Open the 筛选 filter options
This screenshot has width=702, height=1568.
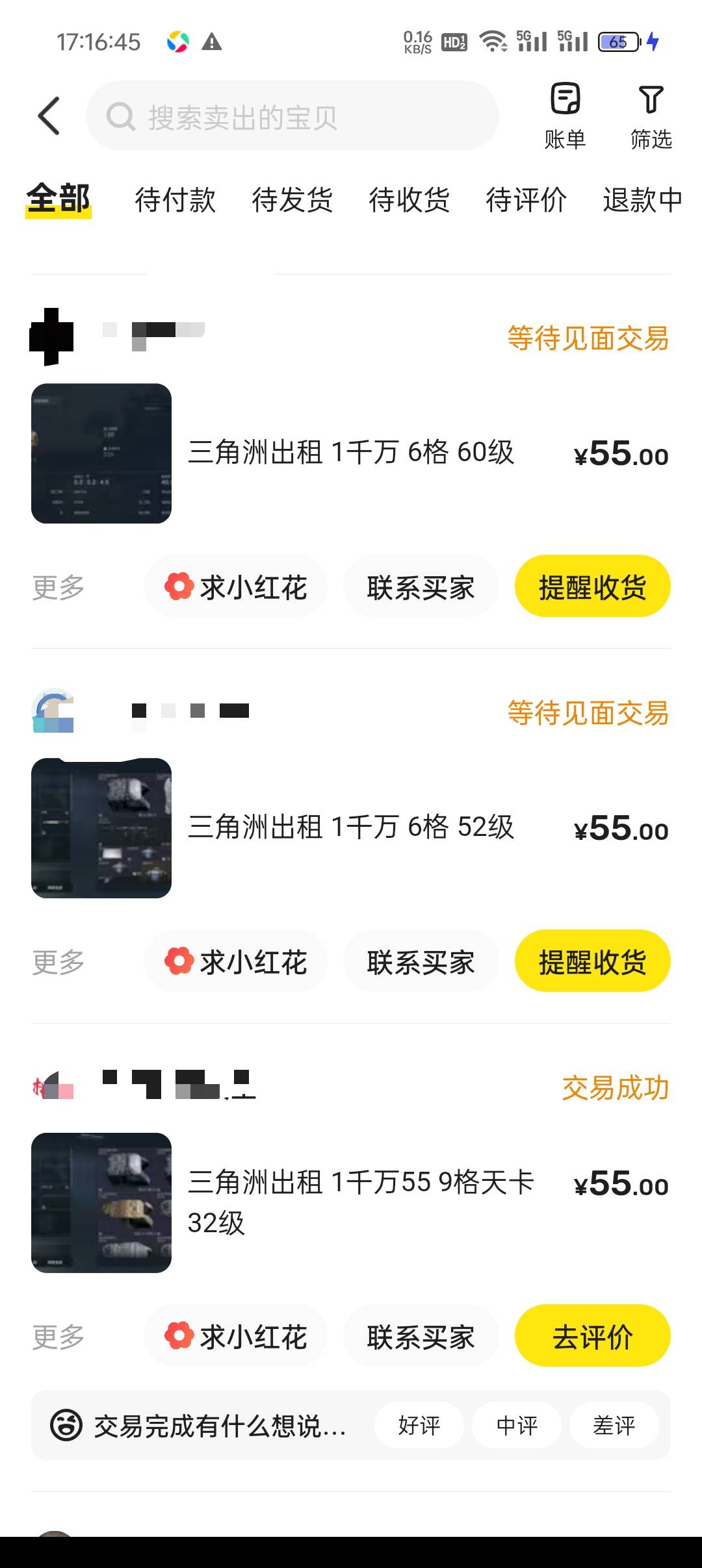point(651,116)
